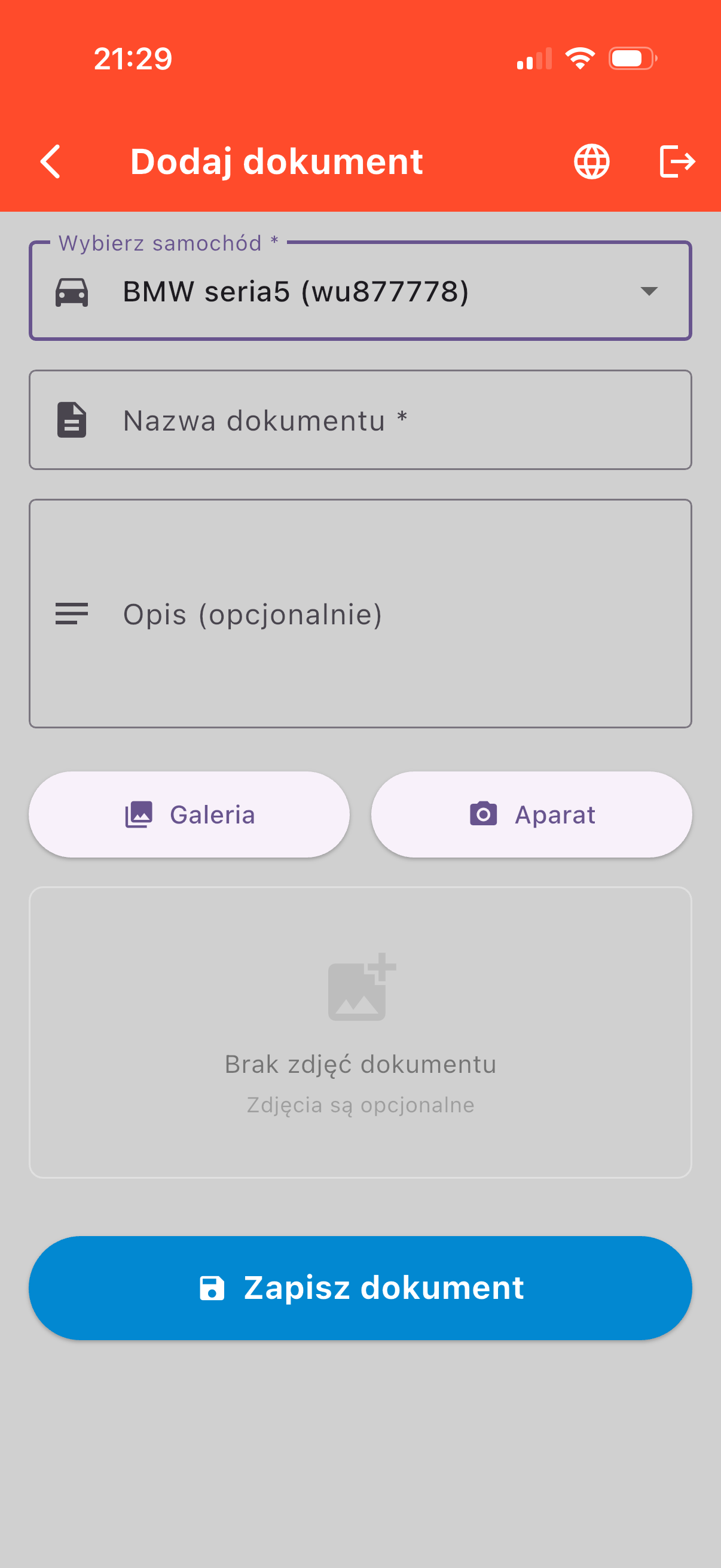Tap the Galeria option
This screenshot has height=1568, width=721.
[x=188, y=814]
